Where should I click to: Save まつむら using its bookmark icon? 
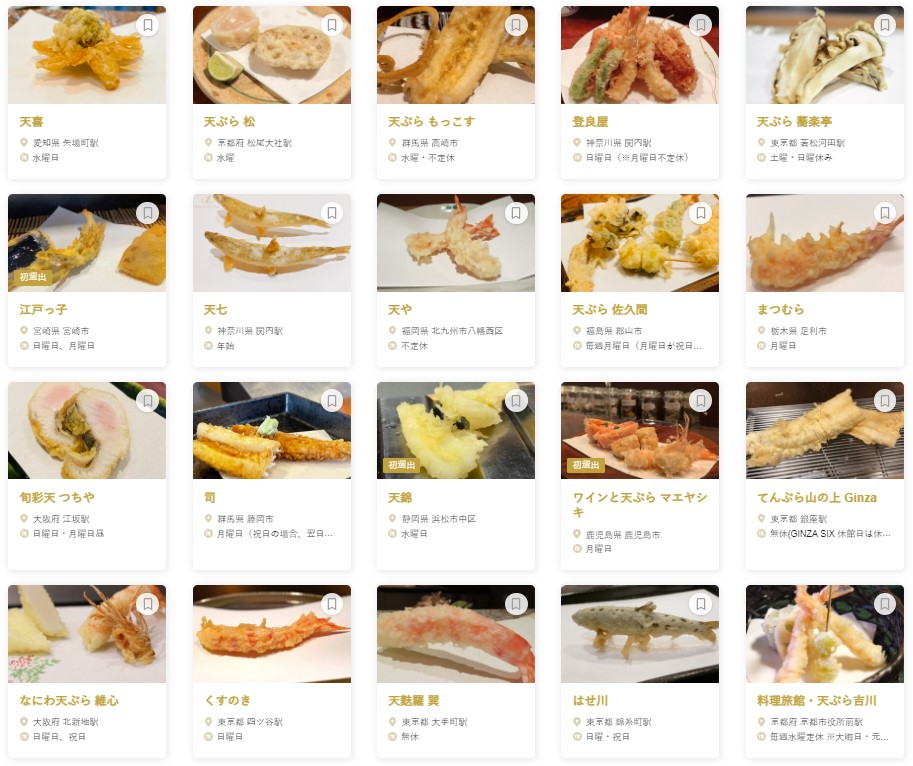pyautogui.click(x=885, y=213)
